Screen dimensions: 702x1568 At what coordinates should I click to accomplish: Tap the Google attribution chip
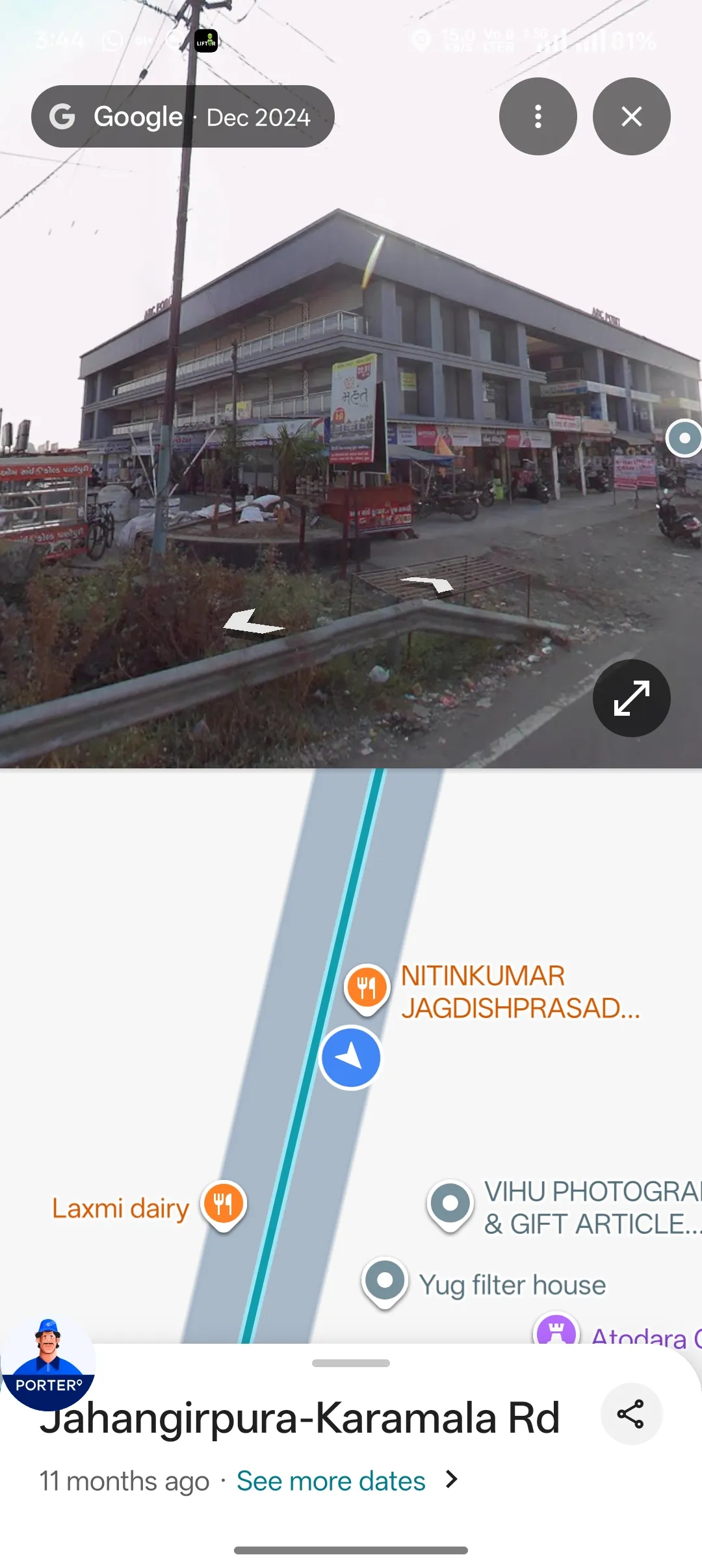182,117
